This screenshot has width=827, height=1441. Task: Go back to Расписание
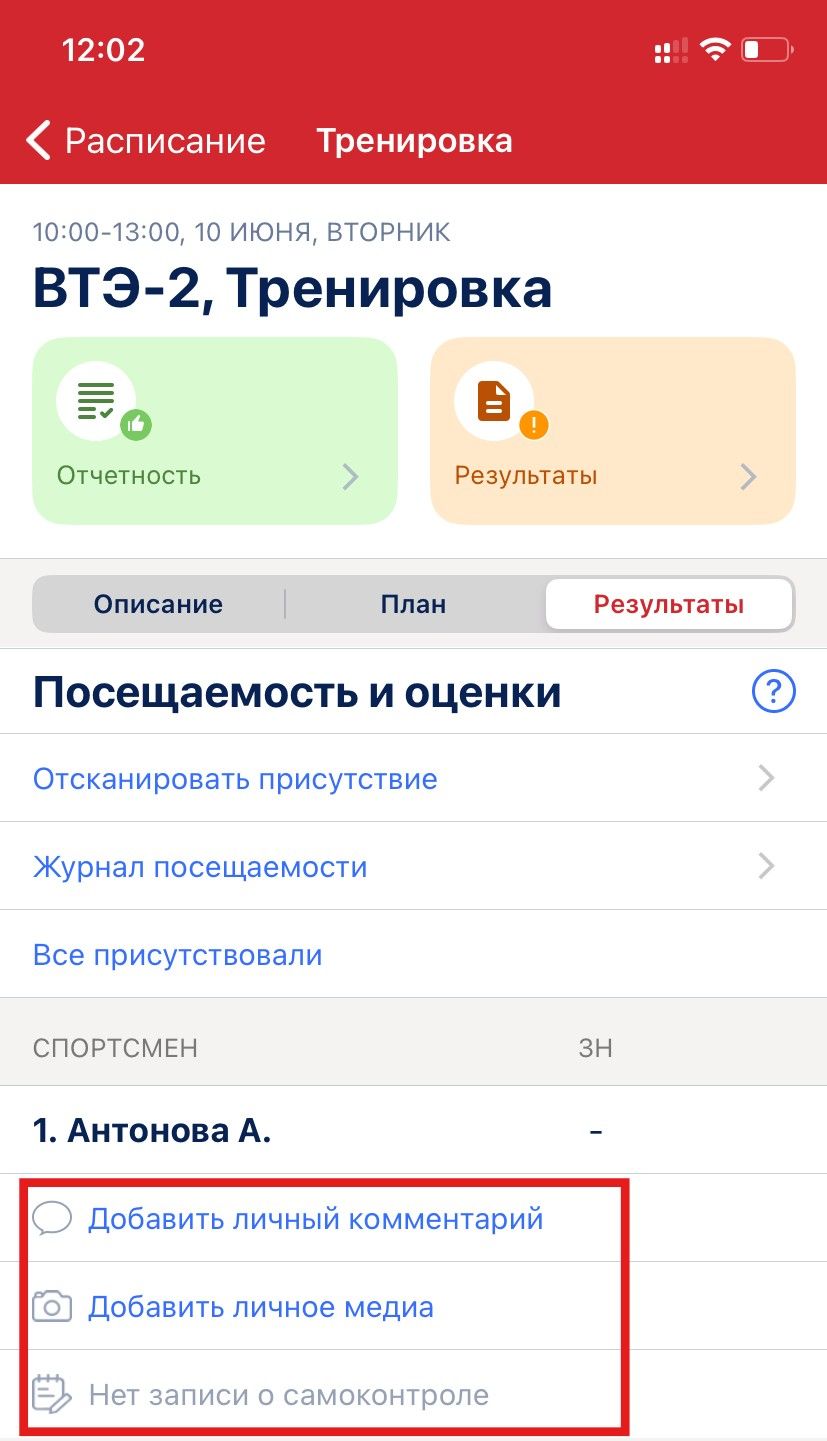(148, 141)
